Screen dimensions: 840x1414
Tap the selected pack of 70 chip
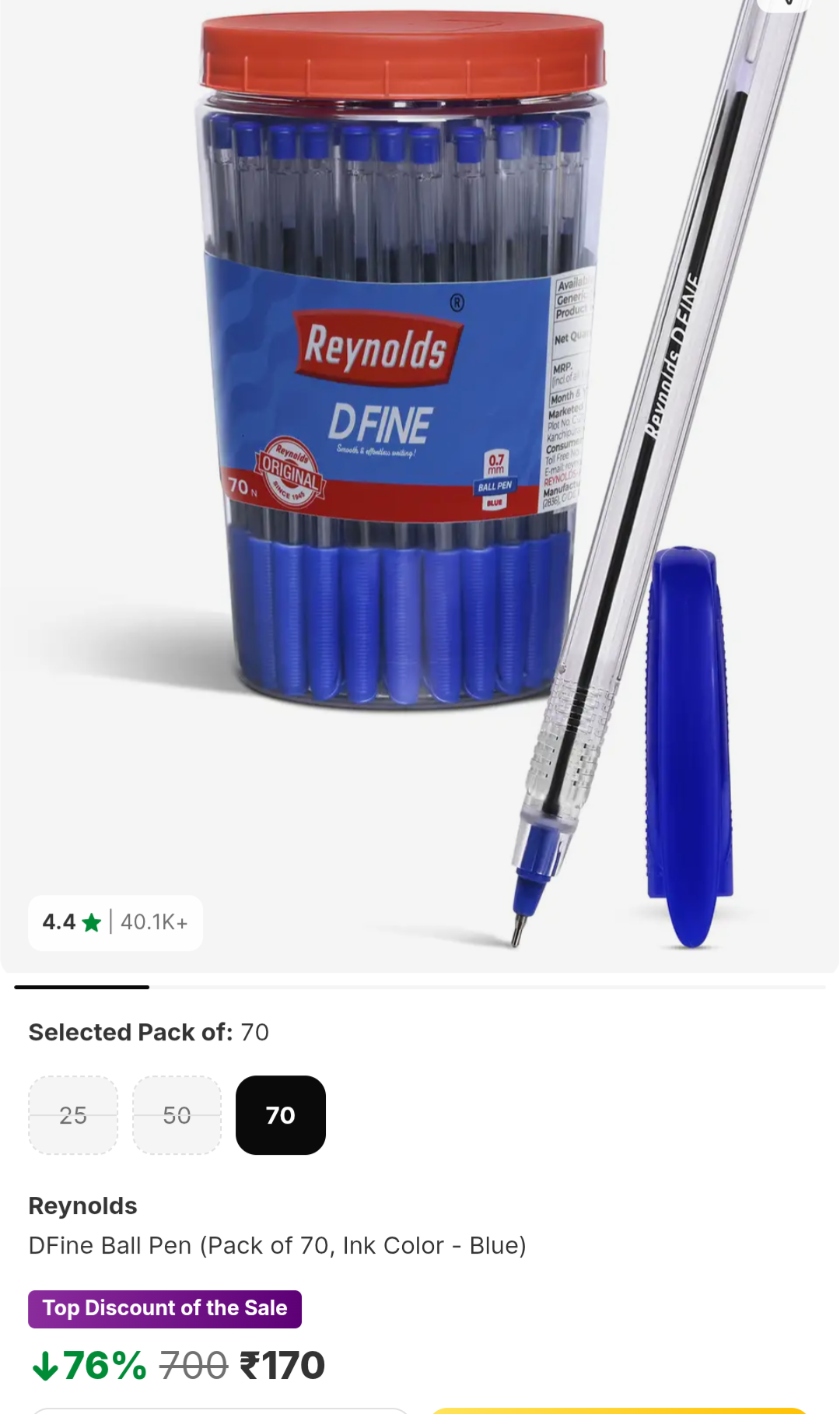pyautogui.click(x=280, y=1115)
